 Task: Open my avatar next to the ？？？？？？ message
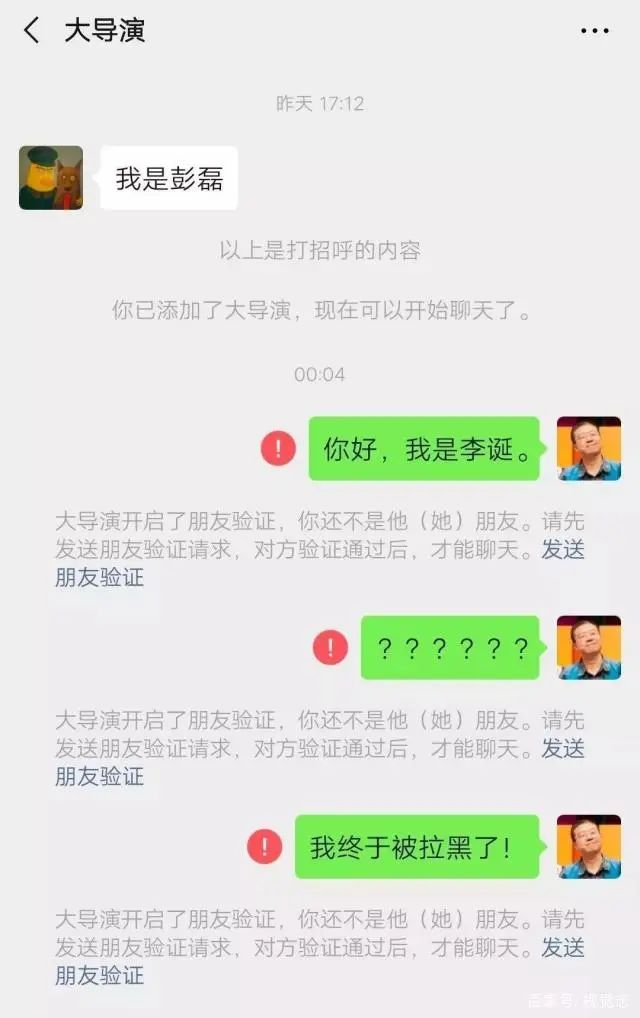pos(588,647)
